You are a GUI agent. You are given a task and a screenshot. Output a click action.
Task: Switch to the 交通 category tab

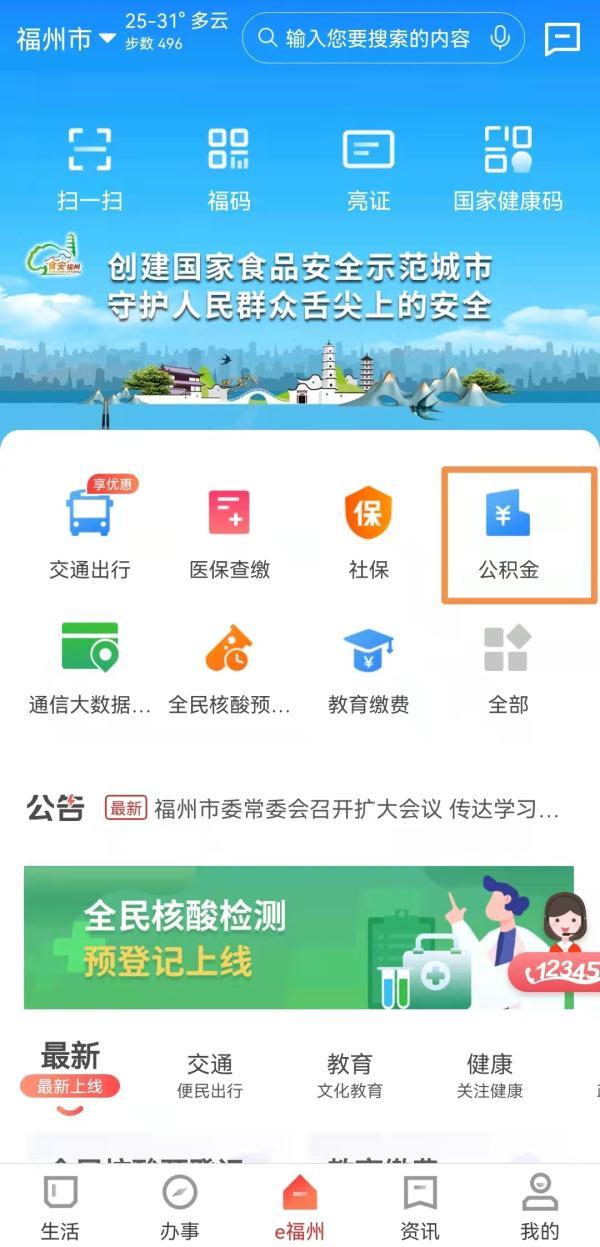[x=210, y=1075]
